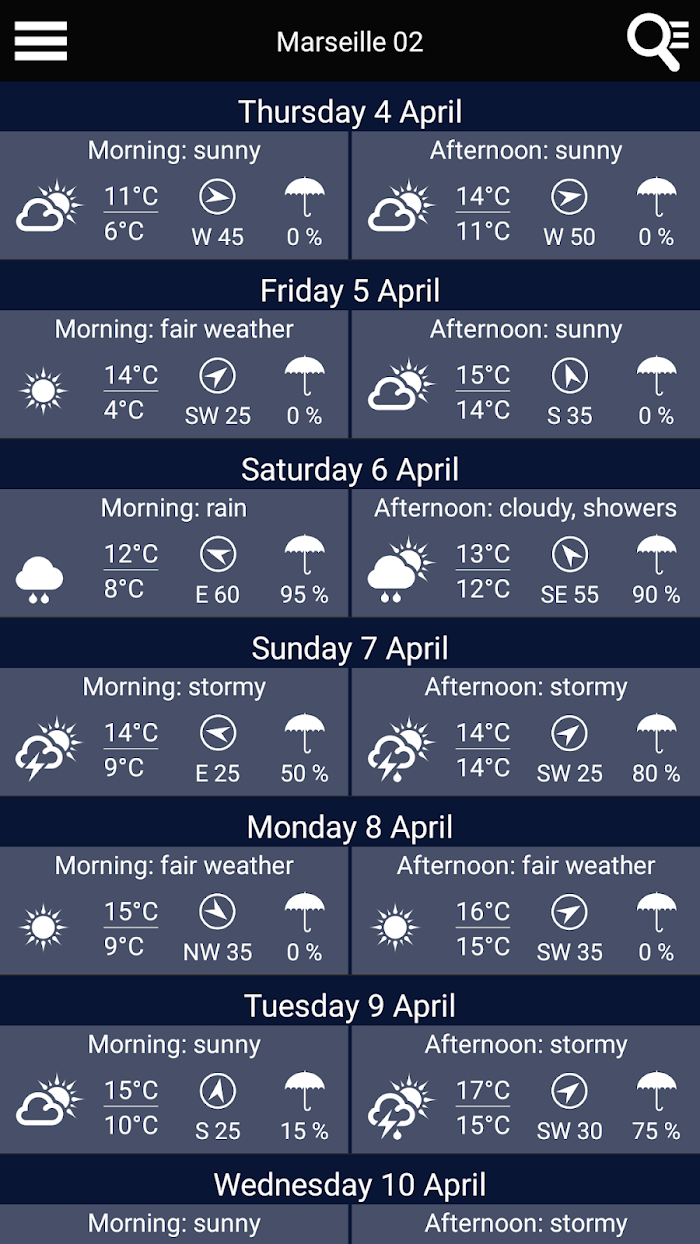Tap Monday 8 April afternoon fair weather card
700x1244 pixels.
526,911
